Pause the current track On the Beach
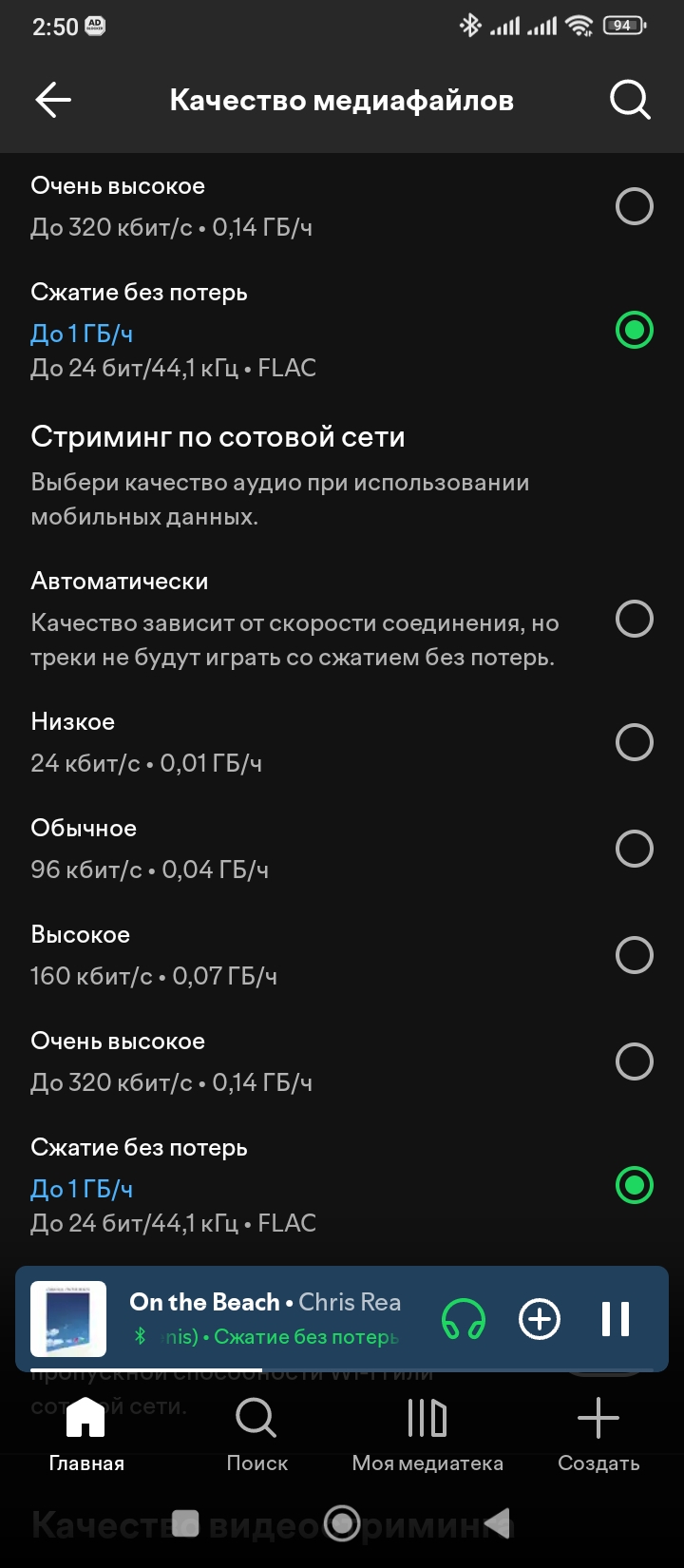 click(615, 1319)
